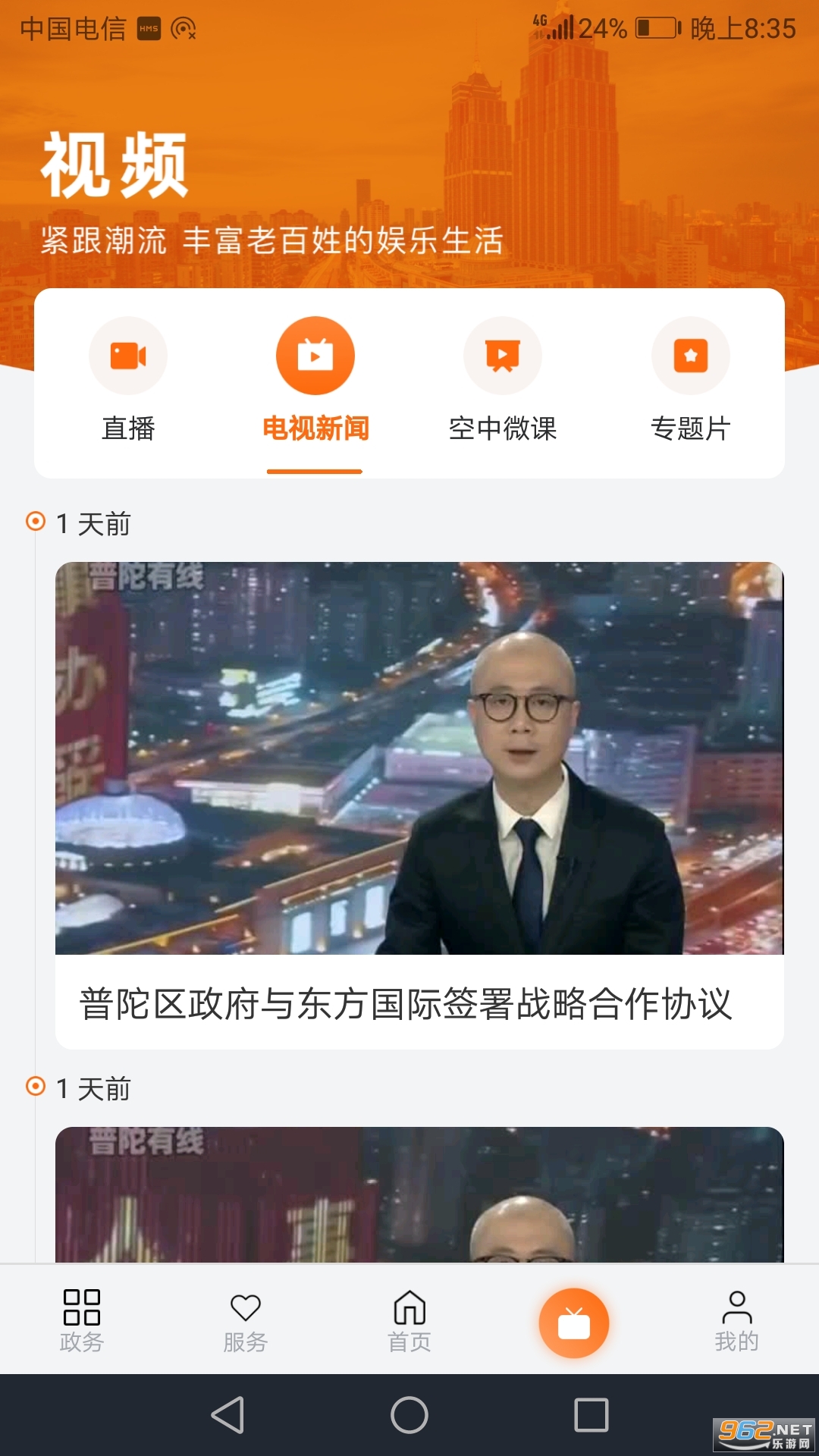Switch to the 首页 home tab
819x1456 pixels.
409,1321
